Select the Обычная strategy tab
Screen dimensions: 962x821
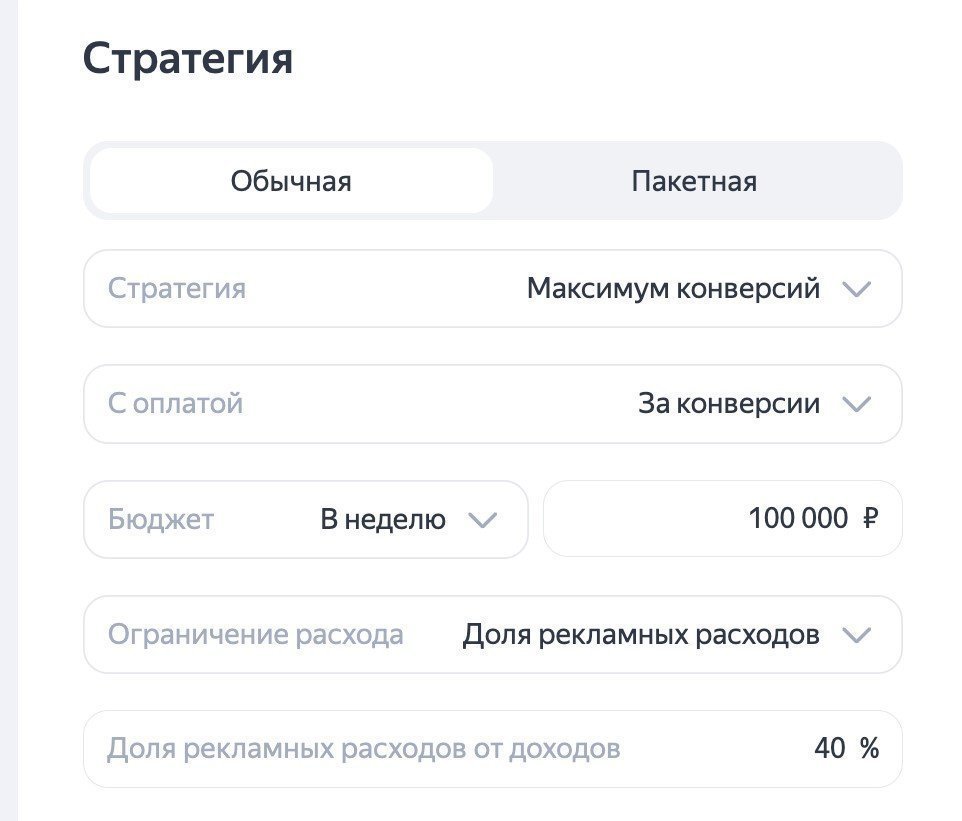coord(291,182)
